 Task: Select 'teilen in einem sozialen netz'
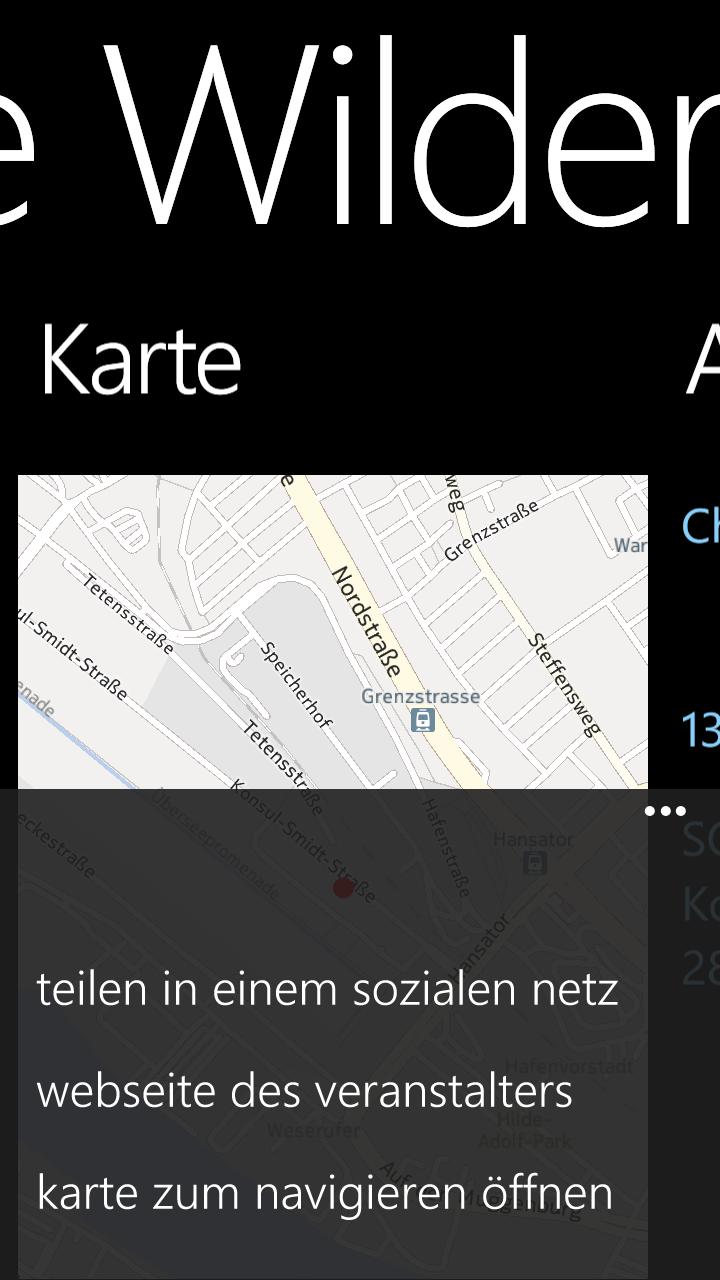[x=328, y=989]
